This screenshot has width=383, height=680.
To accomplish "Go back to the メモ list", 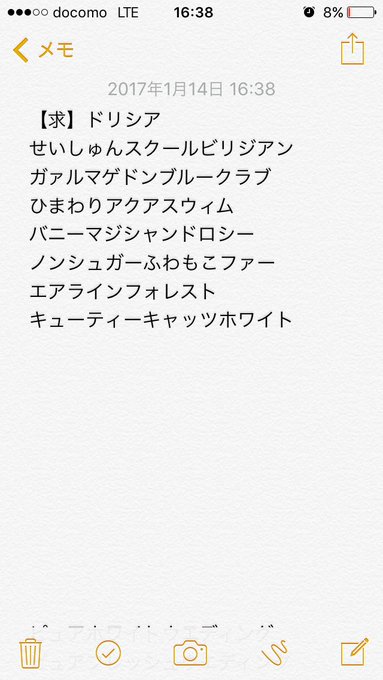I will click(43, 50).
